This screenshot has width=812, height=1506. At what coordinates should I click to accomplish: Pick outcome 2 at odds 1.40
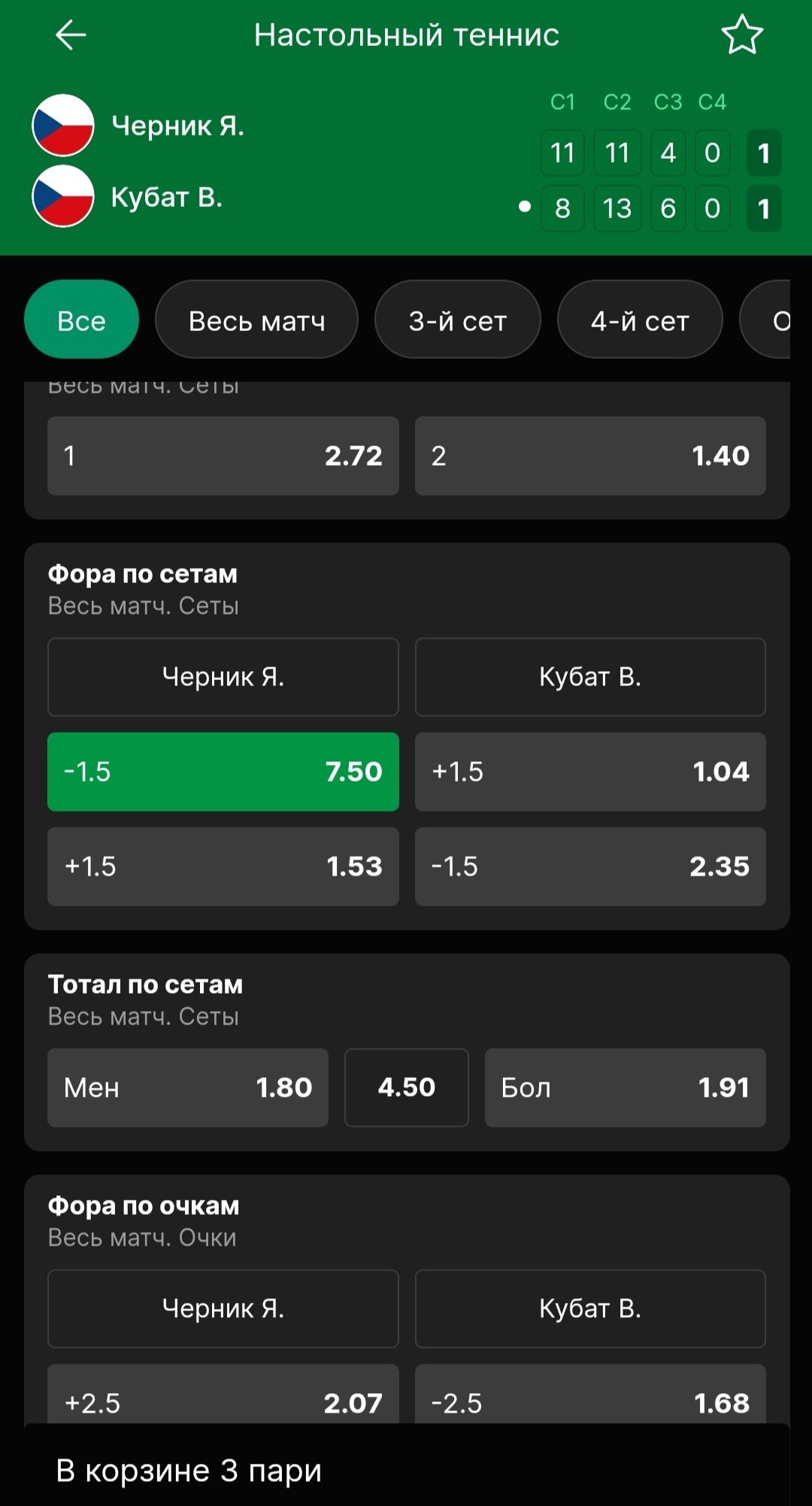coord(590,456)
